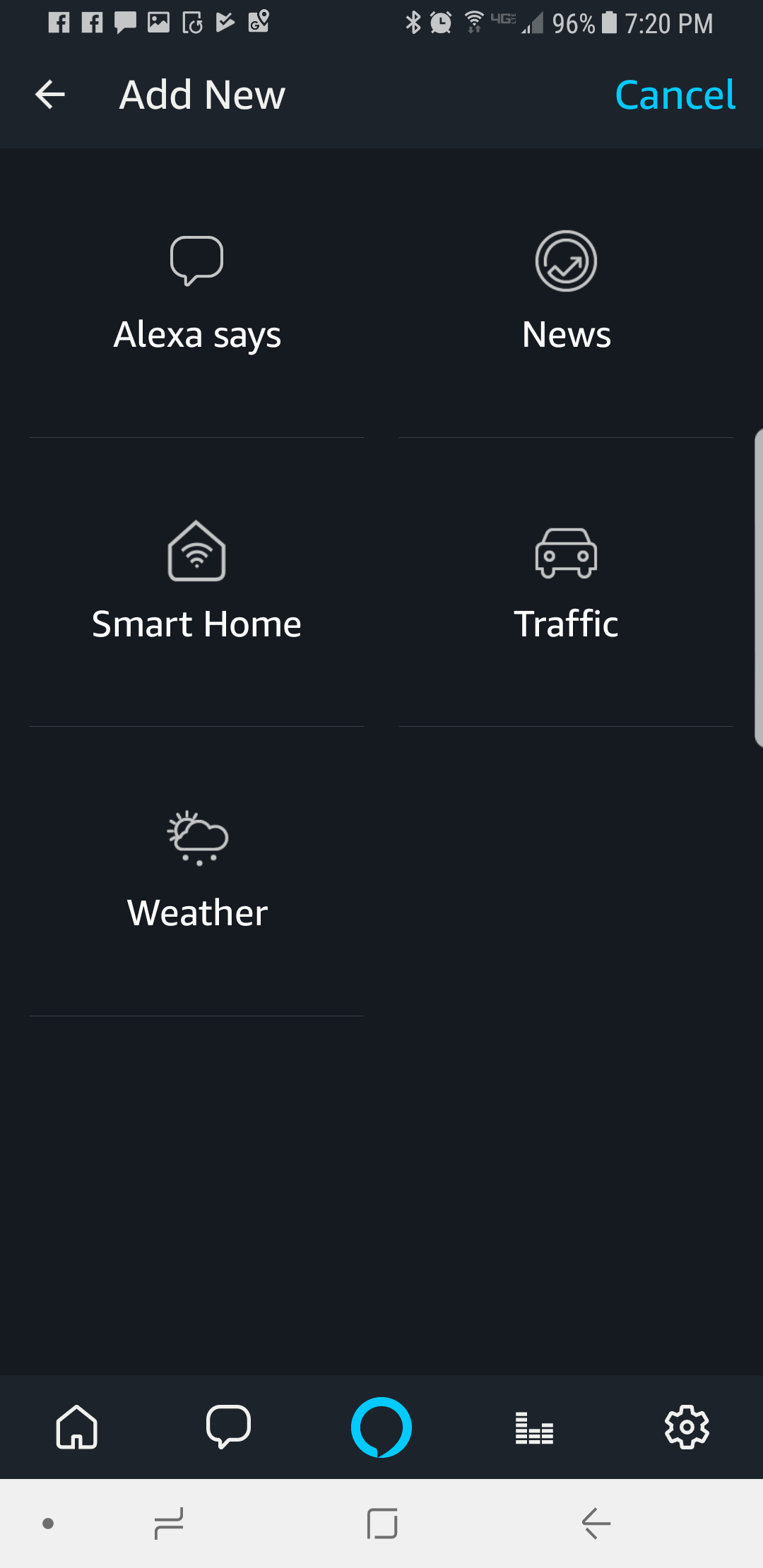Switch to the Home tab

[76, 1427]
